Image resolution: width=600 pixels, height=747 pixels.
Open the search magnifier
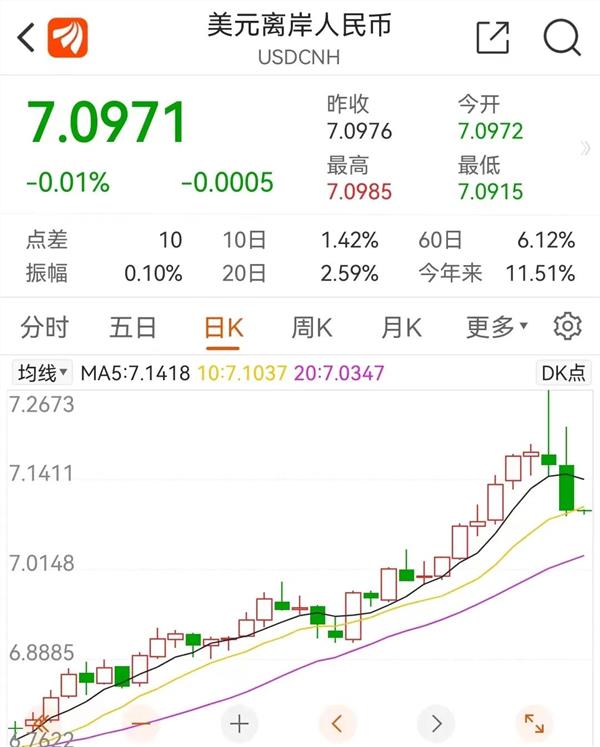[562, 38]
